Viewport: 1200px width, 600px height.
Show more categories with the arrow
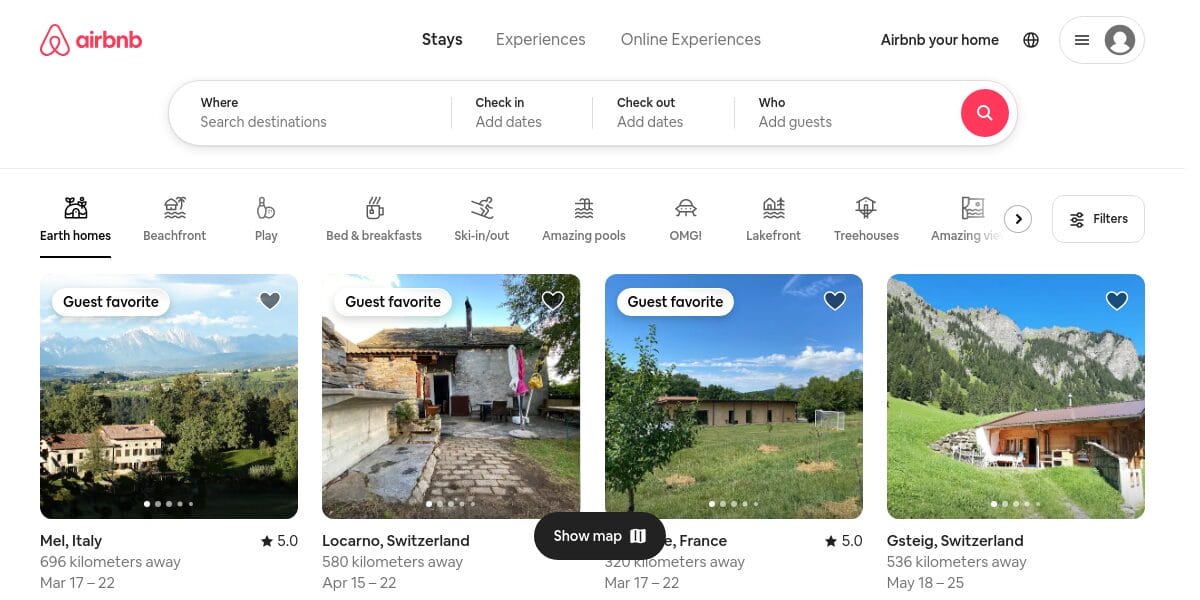(x=1017, y=219)
